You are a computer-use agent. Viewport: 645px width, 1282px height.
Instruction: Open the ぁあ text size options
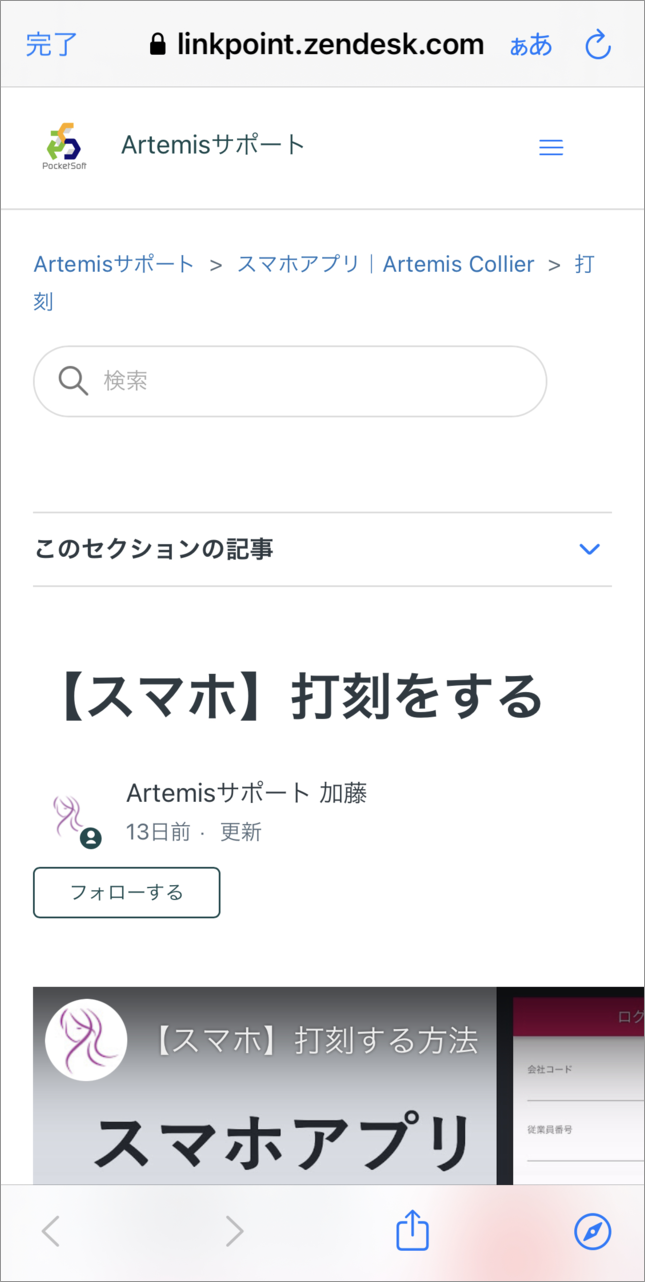pos(530,45)
